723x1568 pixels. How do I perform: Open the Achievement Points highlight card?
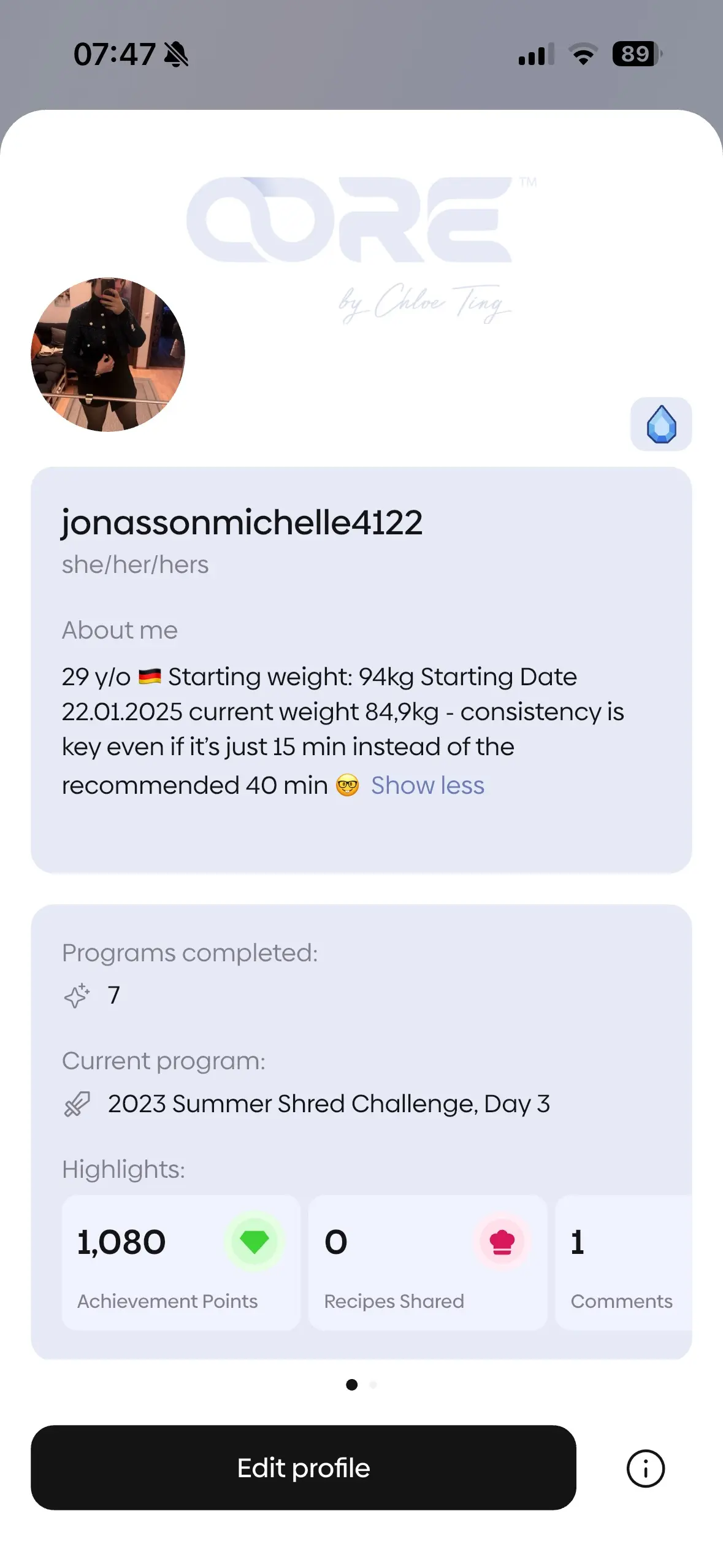pos(181,1262)
